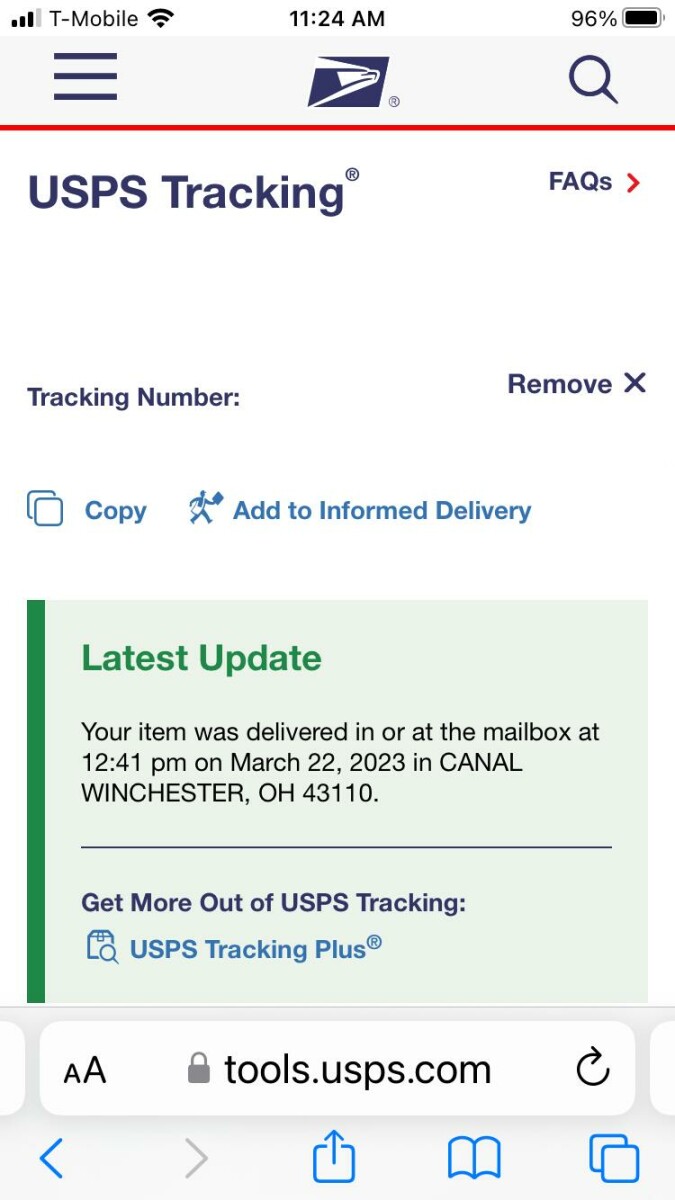Open Safari bookmarks
The width and height of the screenshot is (675, 1200).
coord(473,1159)
